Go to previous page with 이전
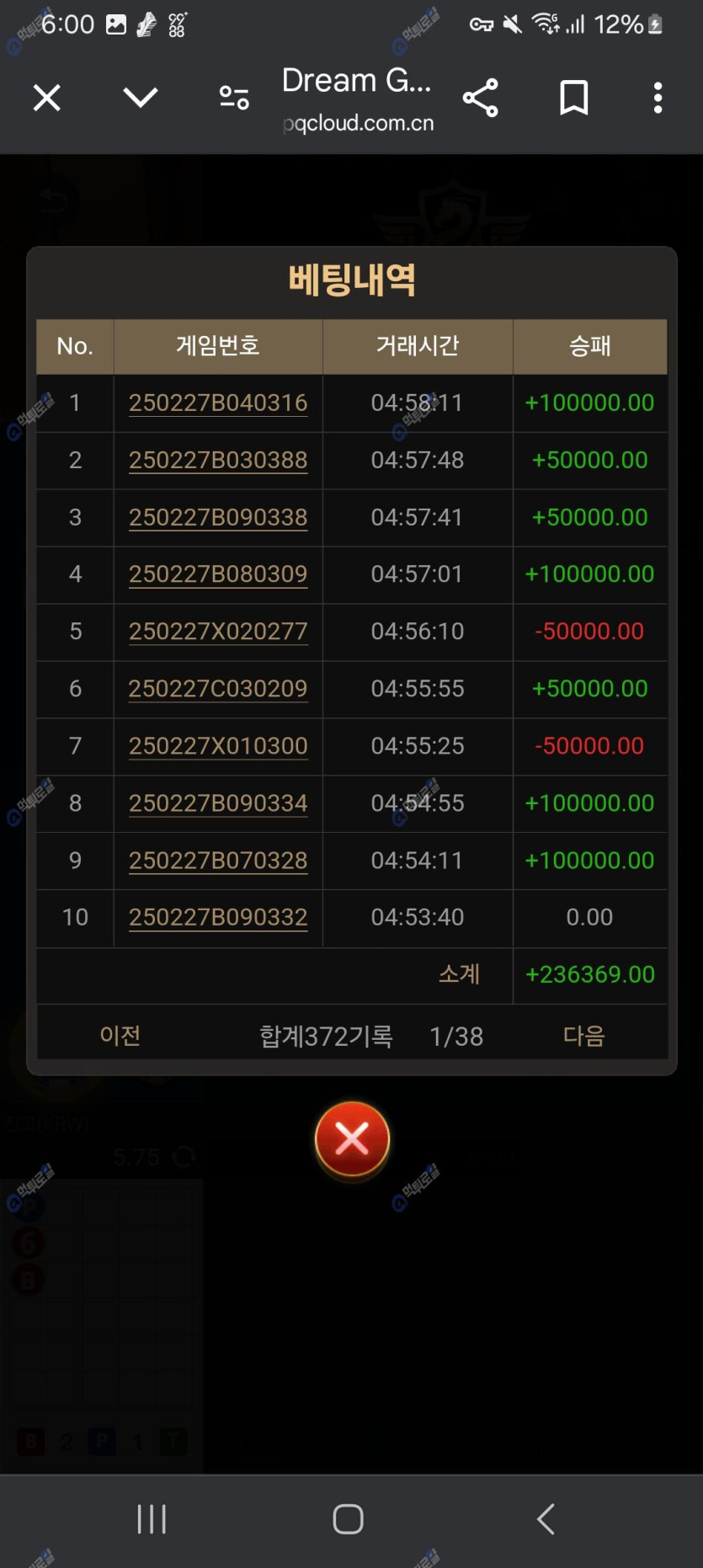This screenshot has height=1568, width=703. click(120, 1035)
